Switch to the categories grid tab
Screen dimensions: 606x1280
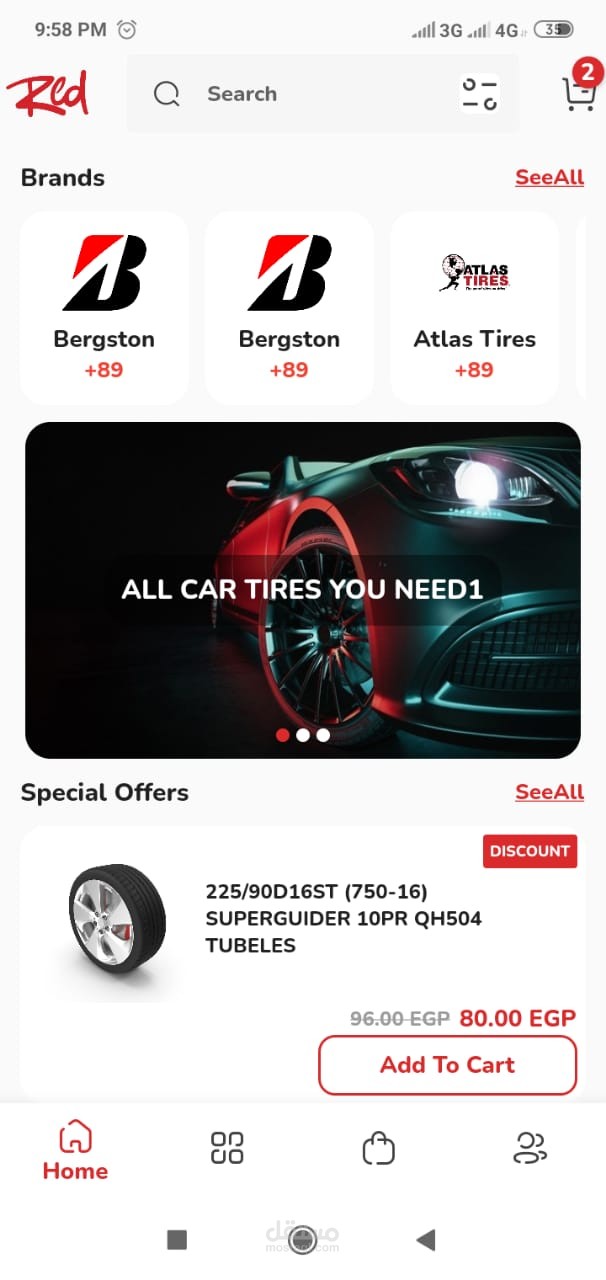click(x=227, y=1147)
